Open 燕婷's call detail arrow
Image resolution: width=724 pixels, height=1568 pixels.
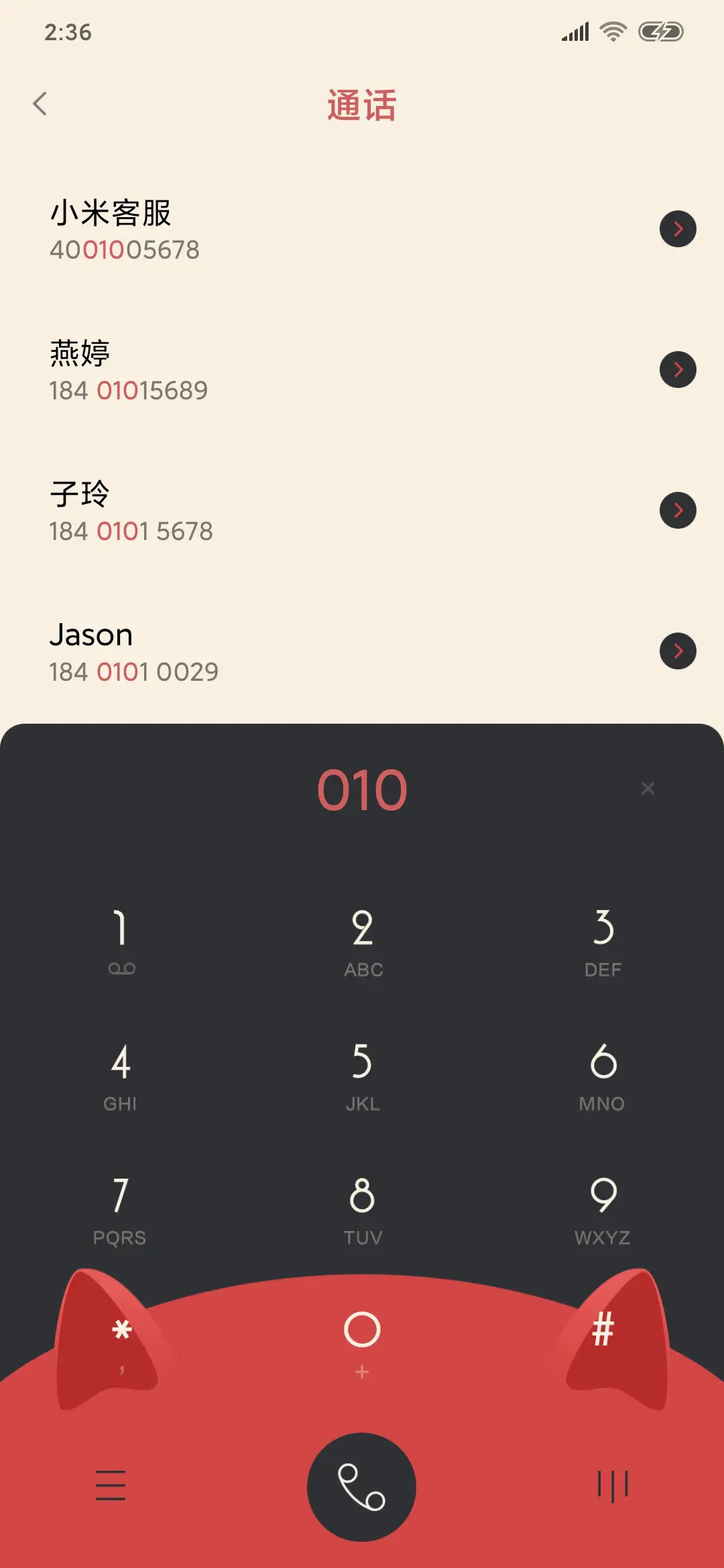click(x=678, y=369)
